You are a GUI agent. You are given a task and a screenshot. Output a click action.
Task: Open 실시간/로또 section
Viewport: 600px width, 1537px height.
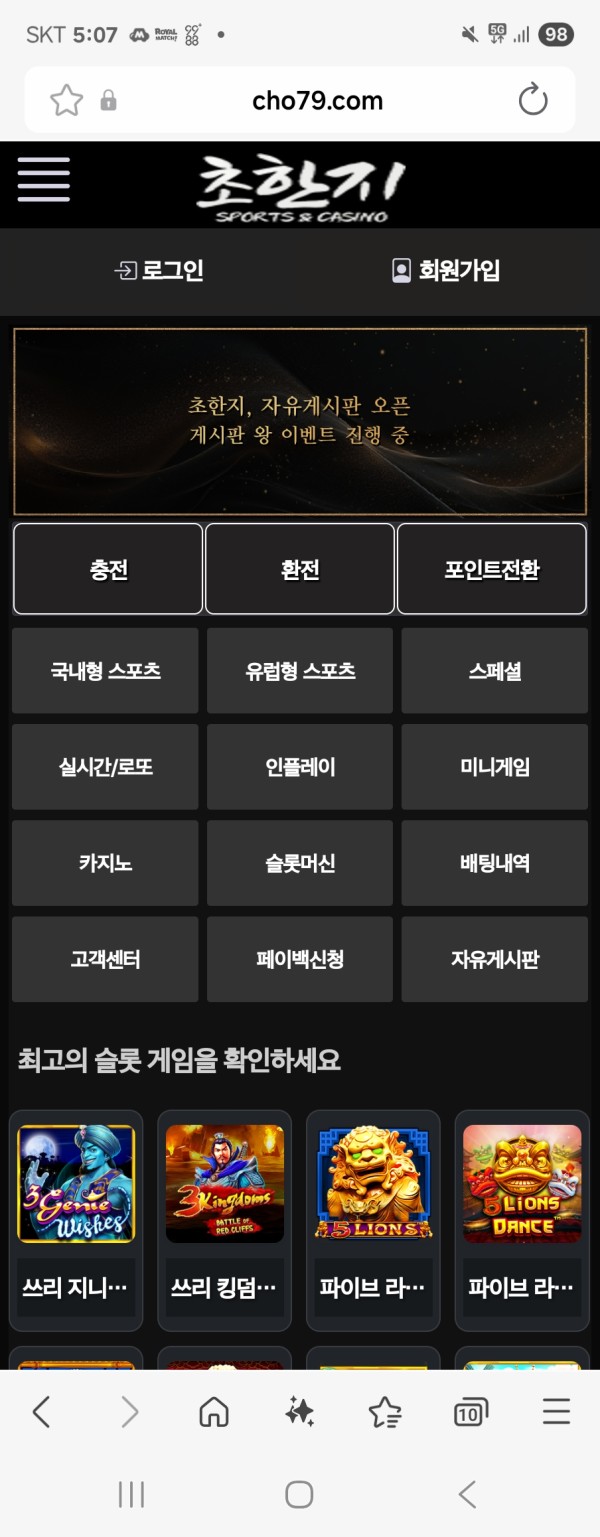click(x=105, y=767)
